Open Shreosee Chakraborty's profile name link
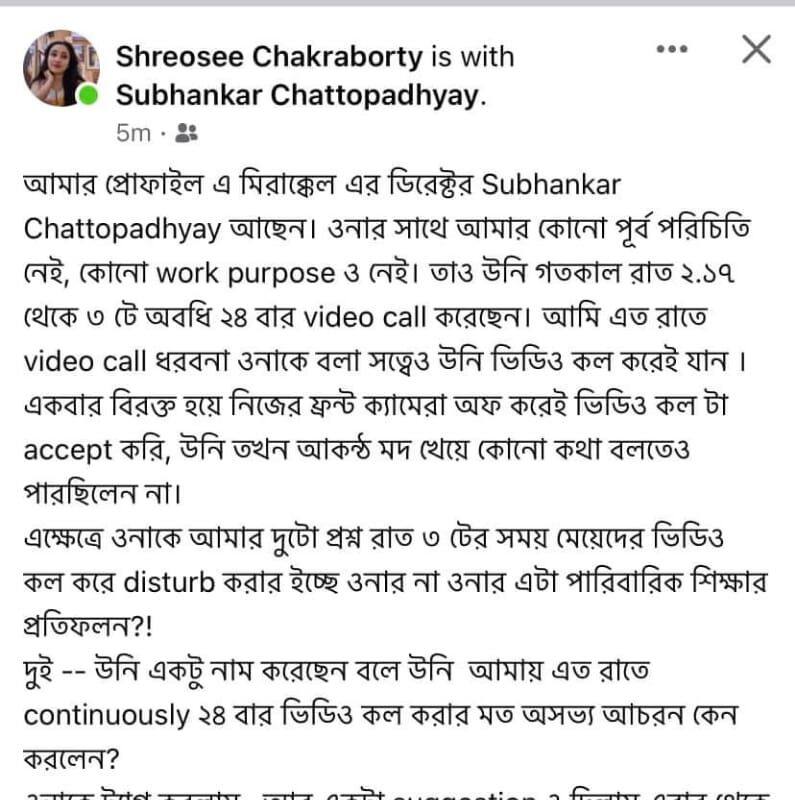Screen dimensions: 795x800 pos(269,56)
